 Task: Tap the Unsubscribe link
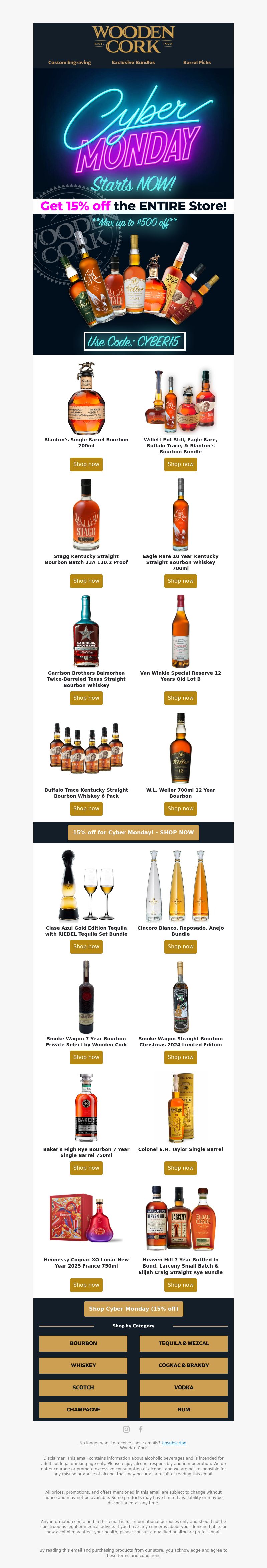(x=174, y=1443)
